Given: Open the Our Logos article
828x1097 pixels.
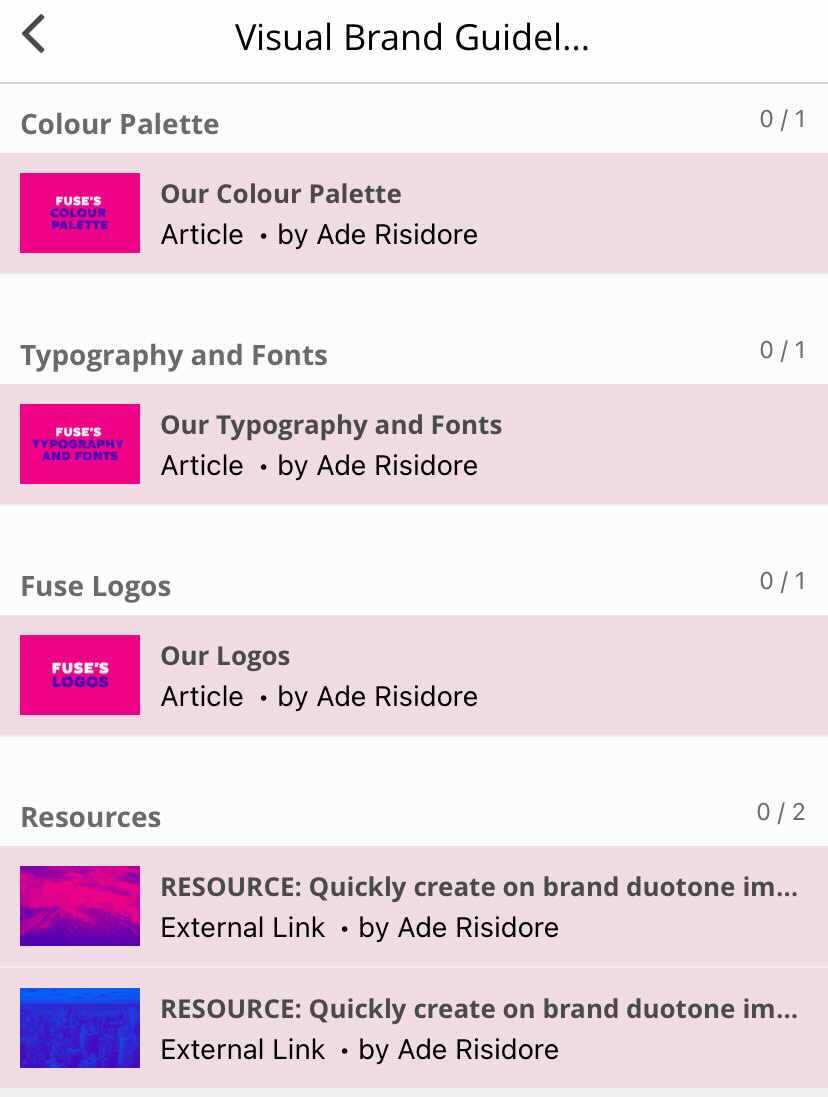Looking at the screenshot, I should click(x=413, y=675).
